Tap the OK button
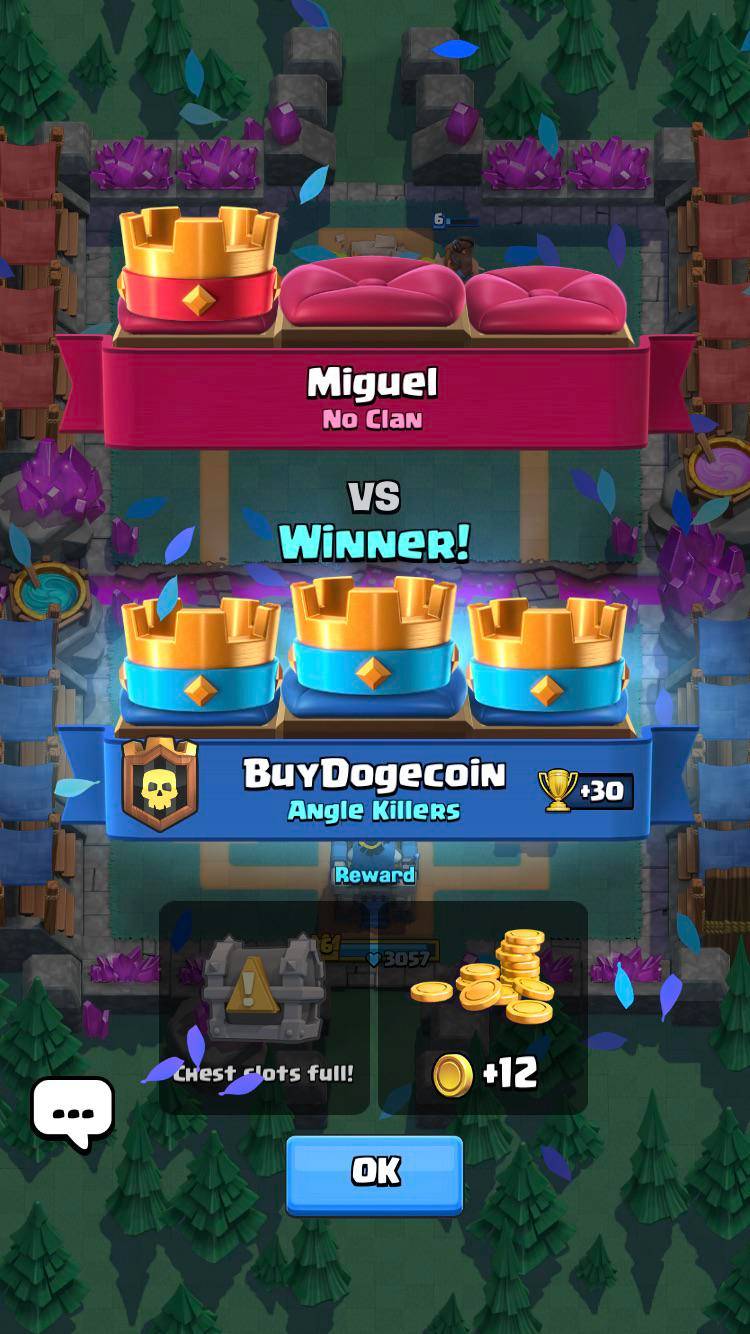 [x=375, y=1173]
